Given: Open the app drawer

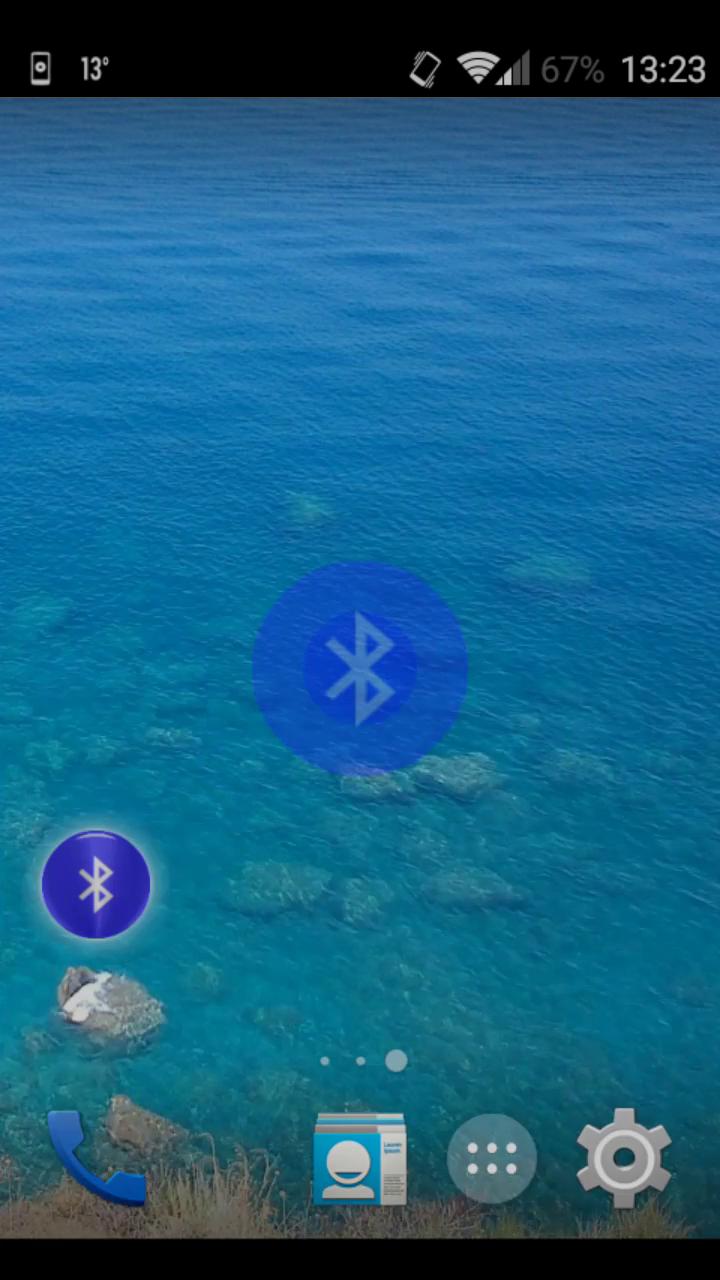Looking at the screenshot, I should pos(492,1158).
